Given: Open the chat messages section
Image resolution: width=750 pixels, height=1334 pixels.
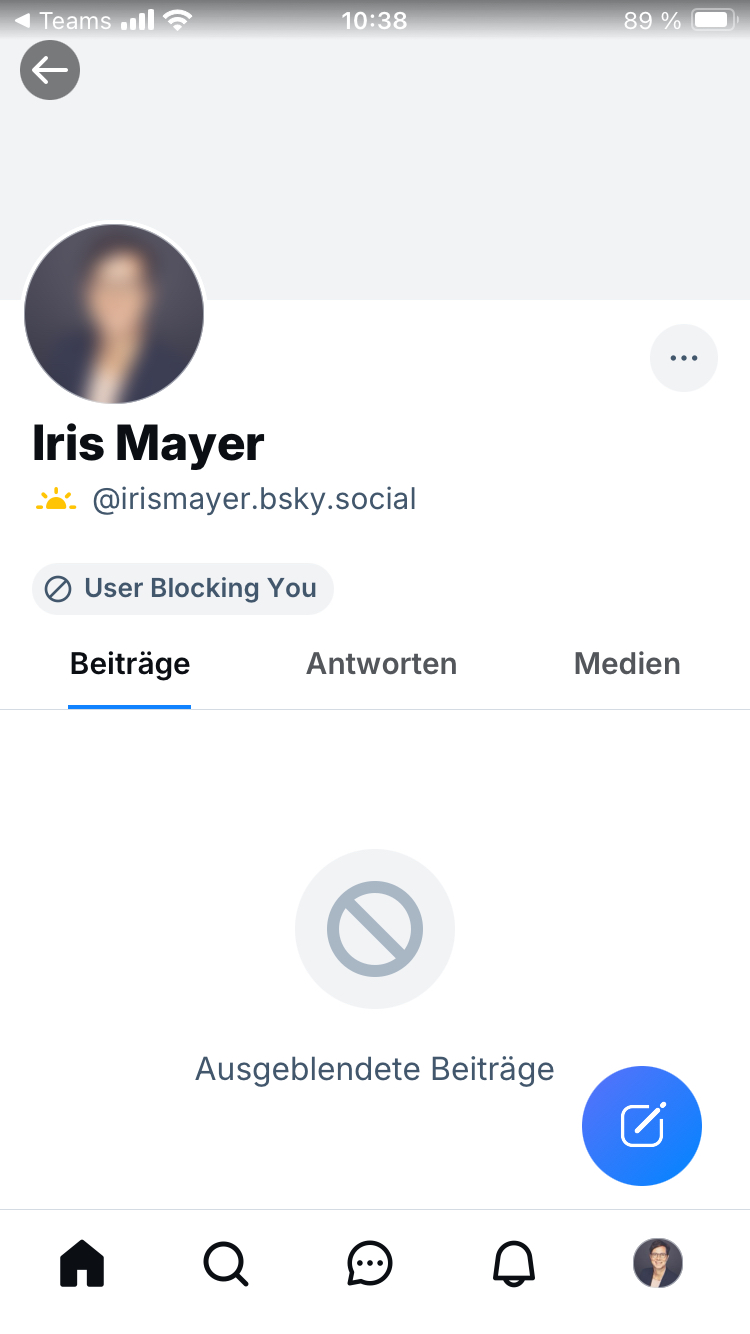Looking at the screenshot, I should [x=370, y=1263].
